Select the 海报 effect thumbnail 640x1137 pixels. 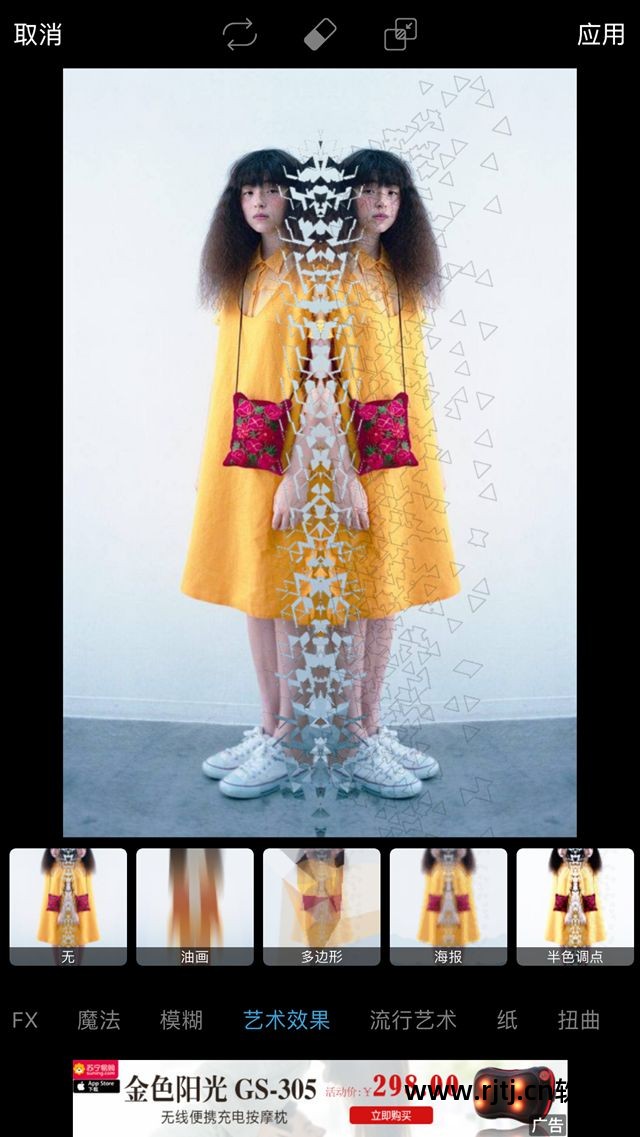tap(448, 906)
